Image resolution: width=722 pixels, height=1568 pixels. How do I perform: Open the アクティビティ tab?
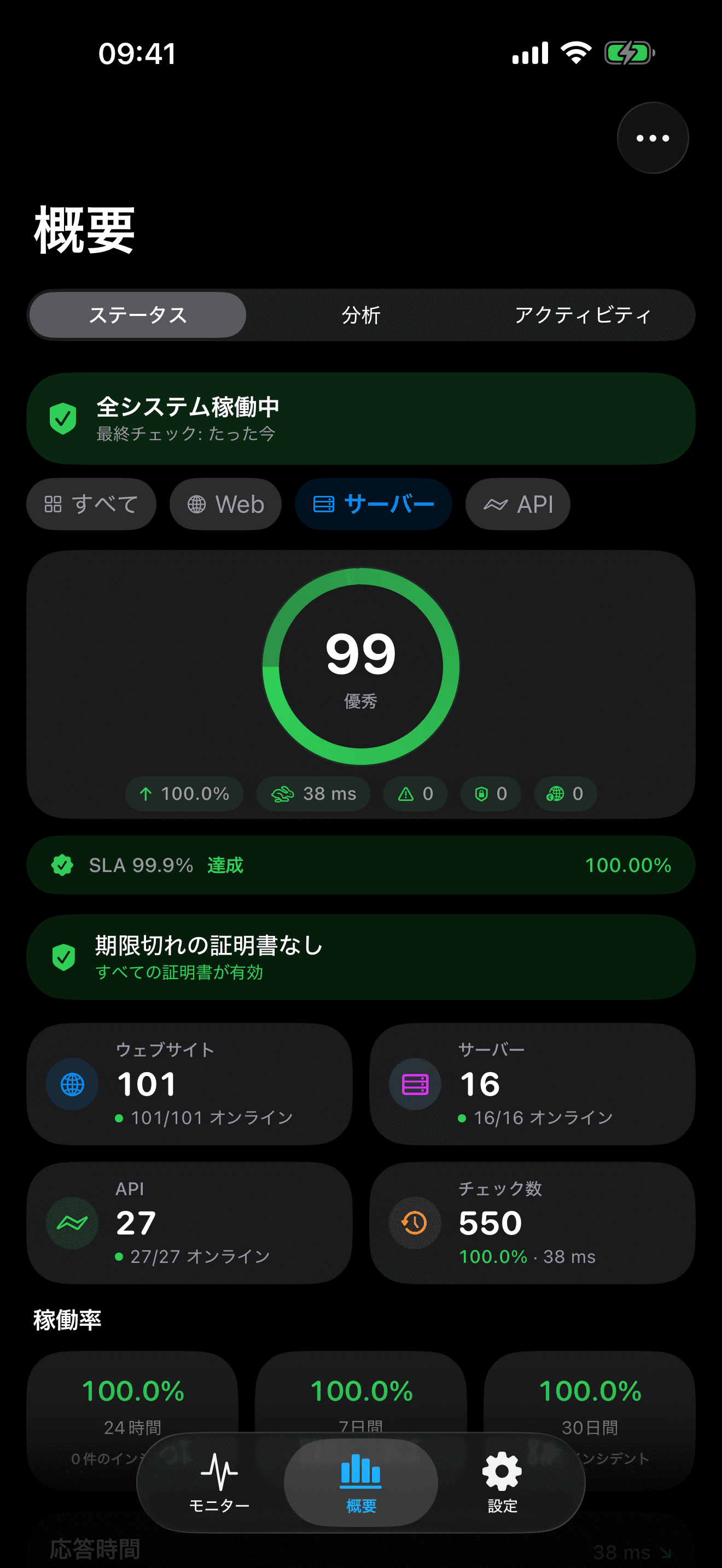[583, 315]
